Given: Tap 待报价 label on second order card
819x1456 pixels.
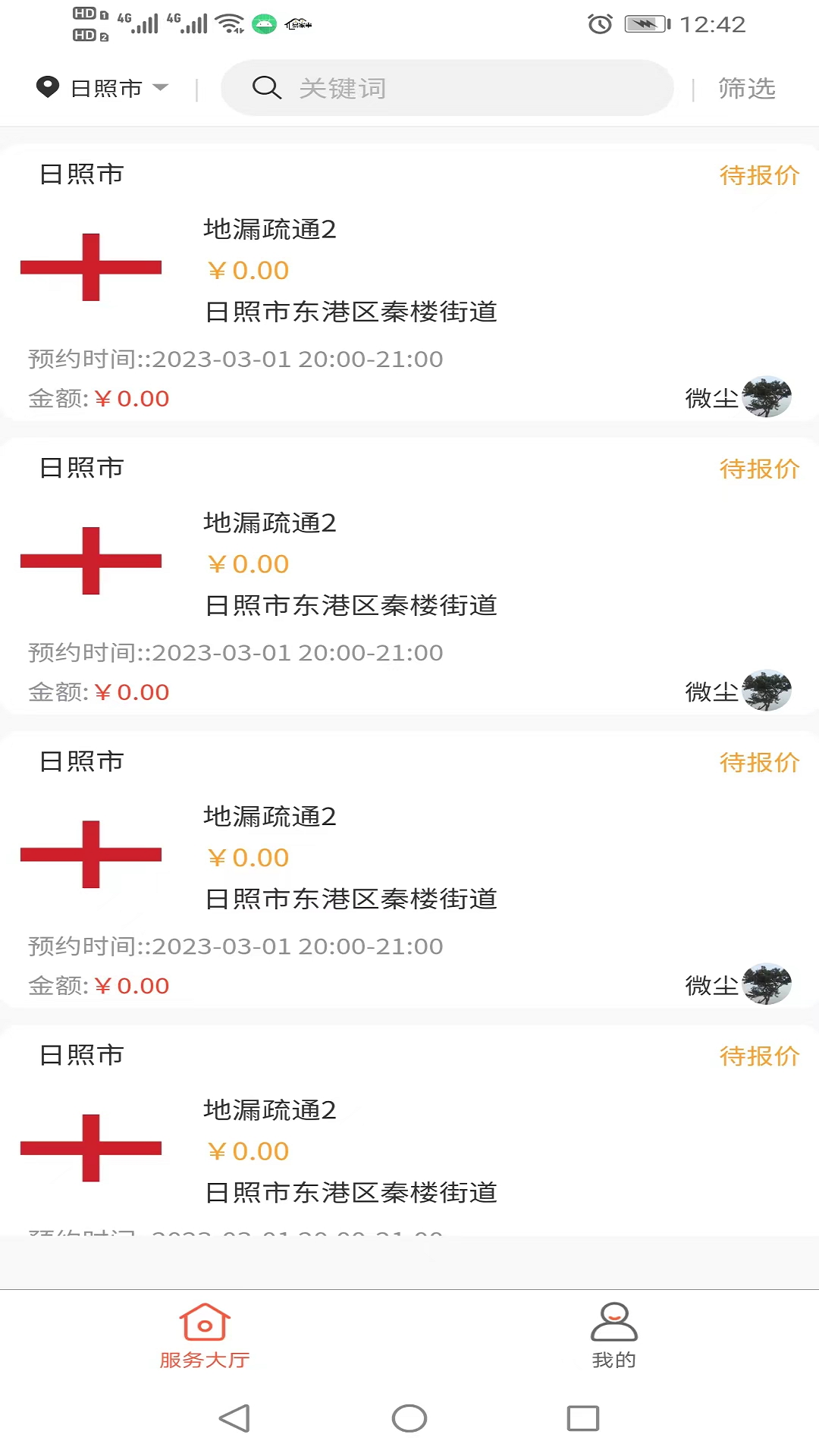Looking at the screenshot, I should 759,469.
